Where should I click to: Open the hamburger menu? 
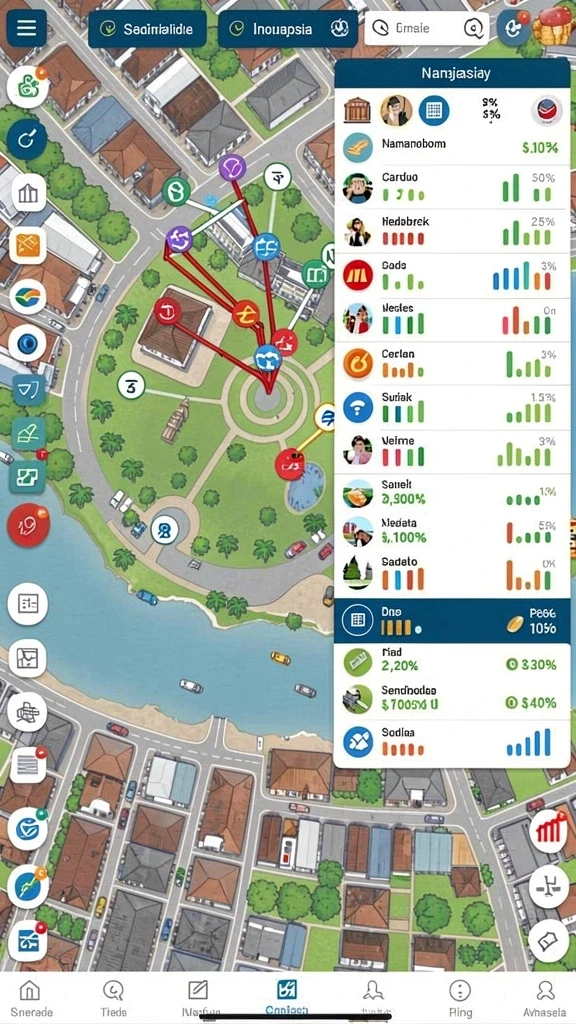(x=26, y=28)
